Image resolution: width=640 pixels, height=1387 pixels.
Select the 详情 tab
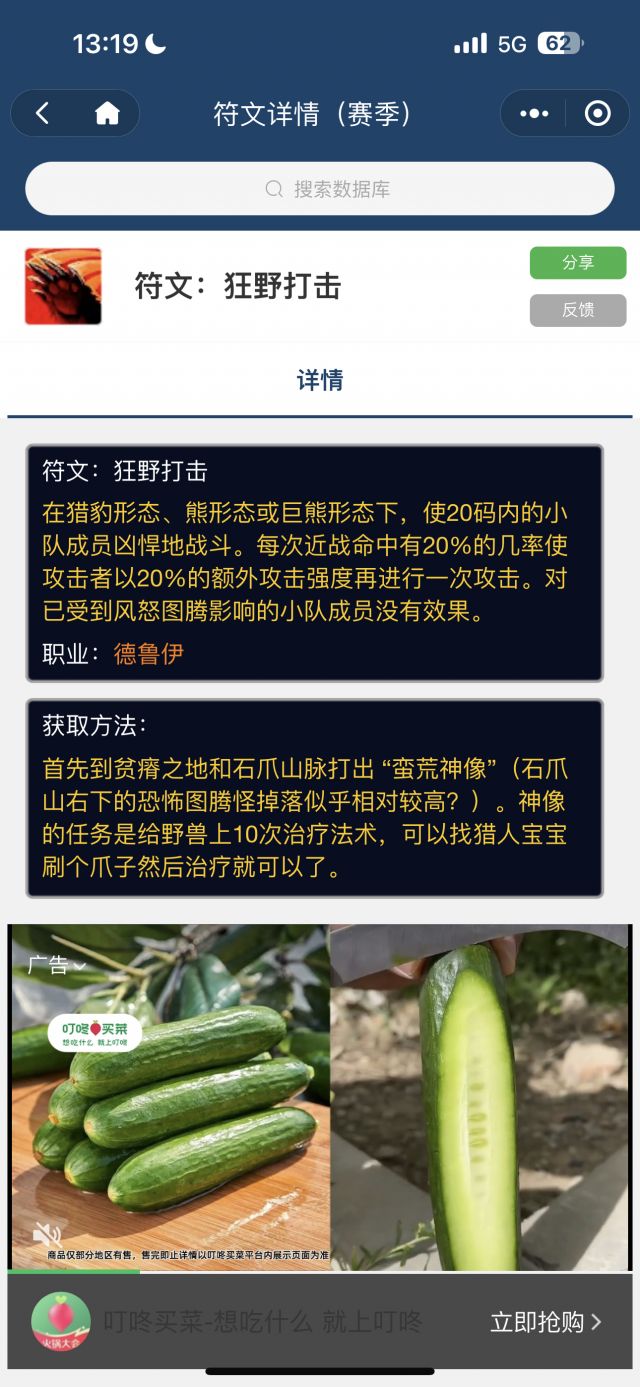320,380
